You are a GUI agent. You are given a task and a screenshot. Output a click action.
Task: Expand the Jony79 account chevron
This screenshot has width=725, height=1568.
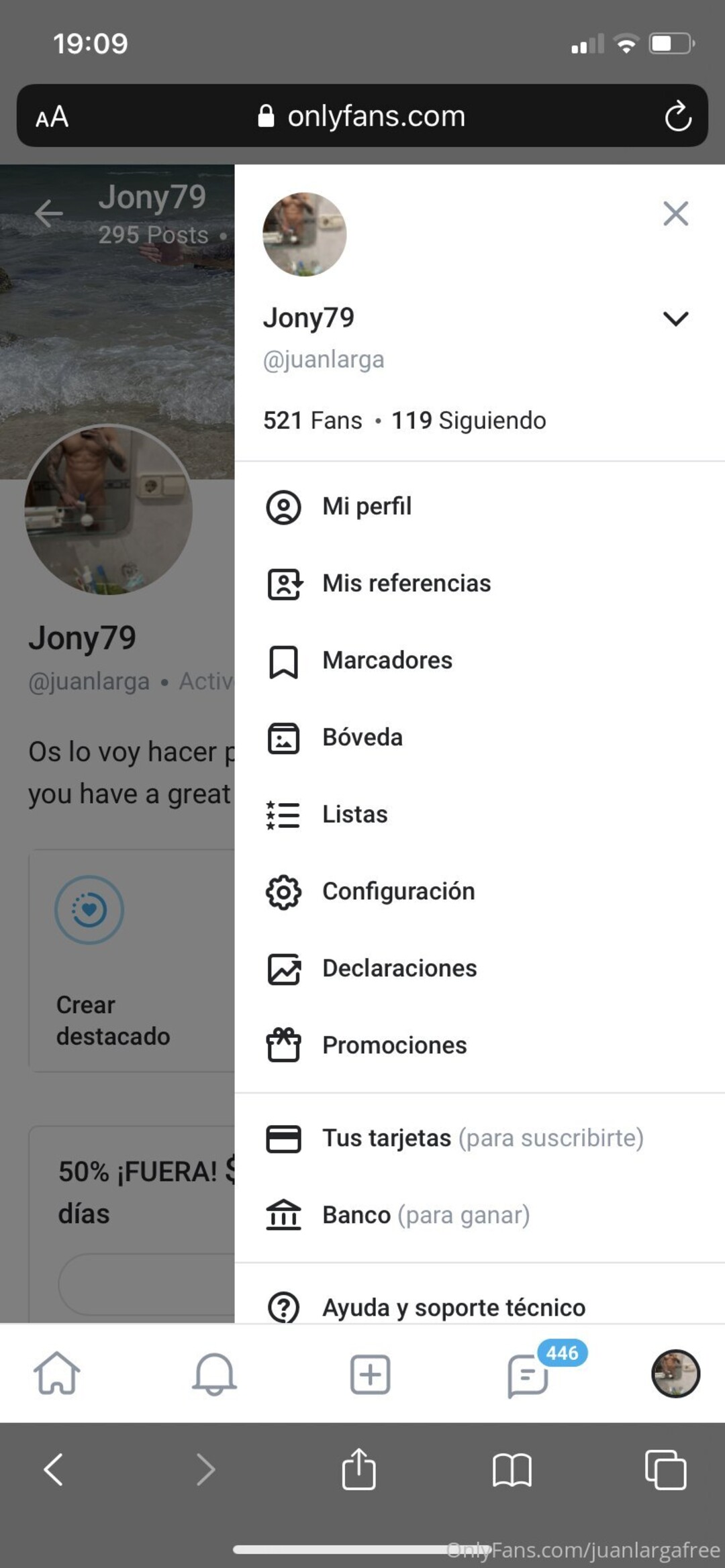(x=675, y=319)
